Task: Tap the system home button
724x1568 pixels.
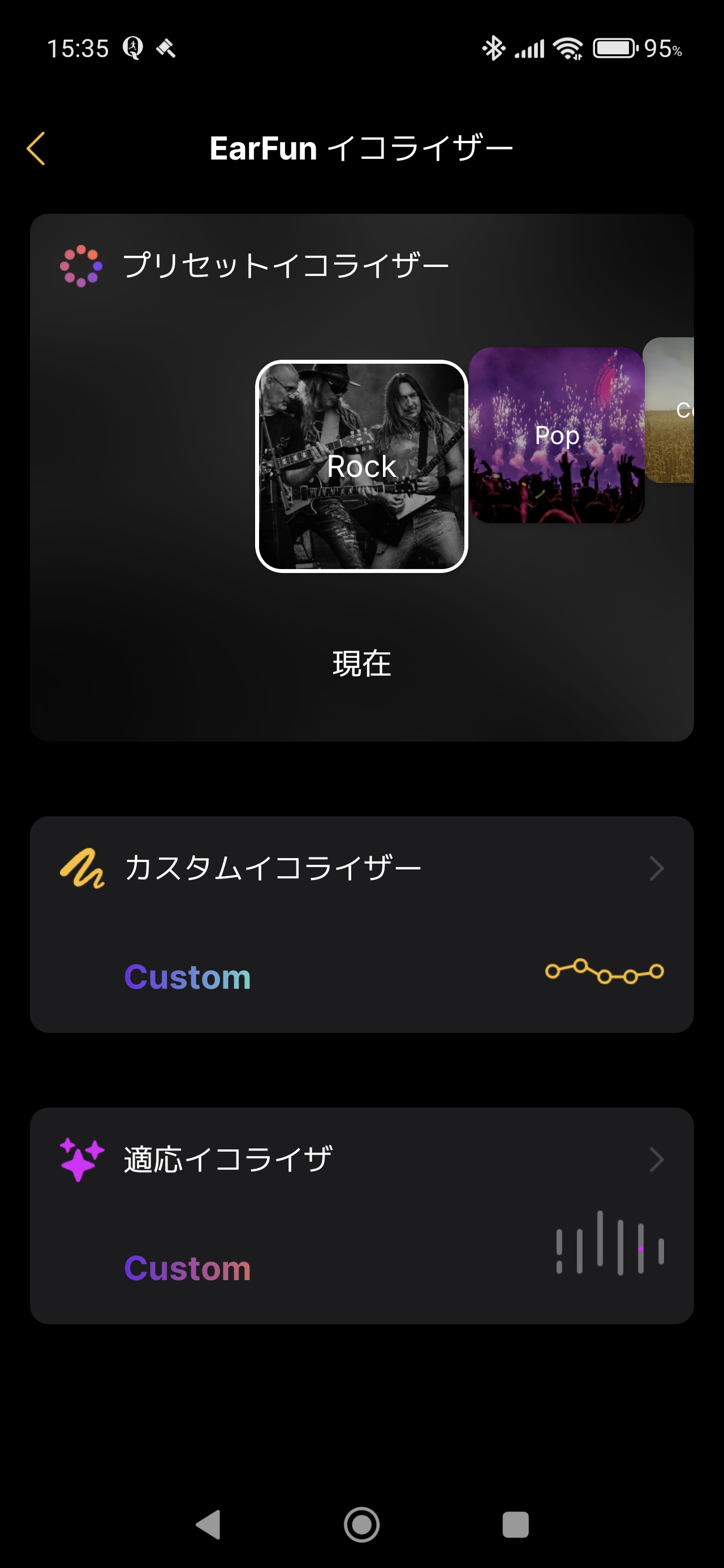Action: point(361,1525)
